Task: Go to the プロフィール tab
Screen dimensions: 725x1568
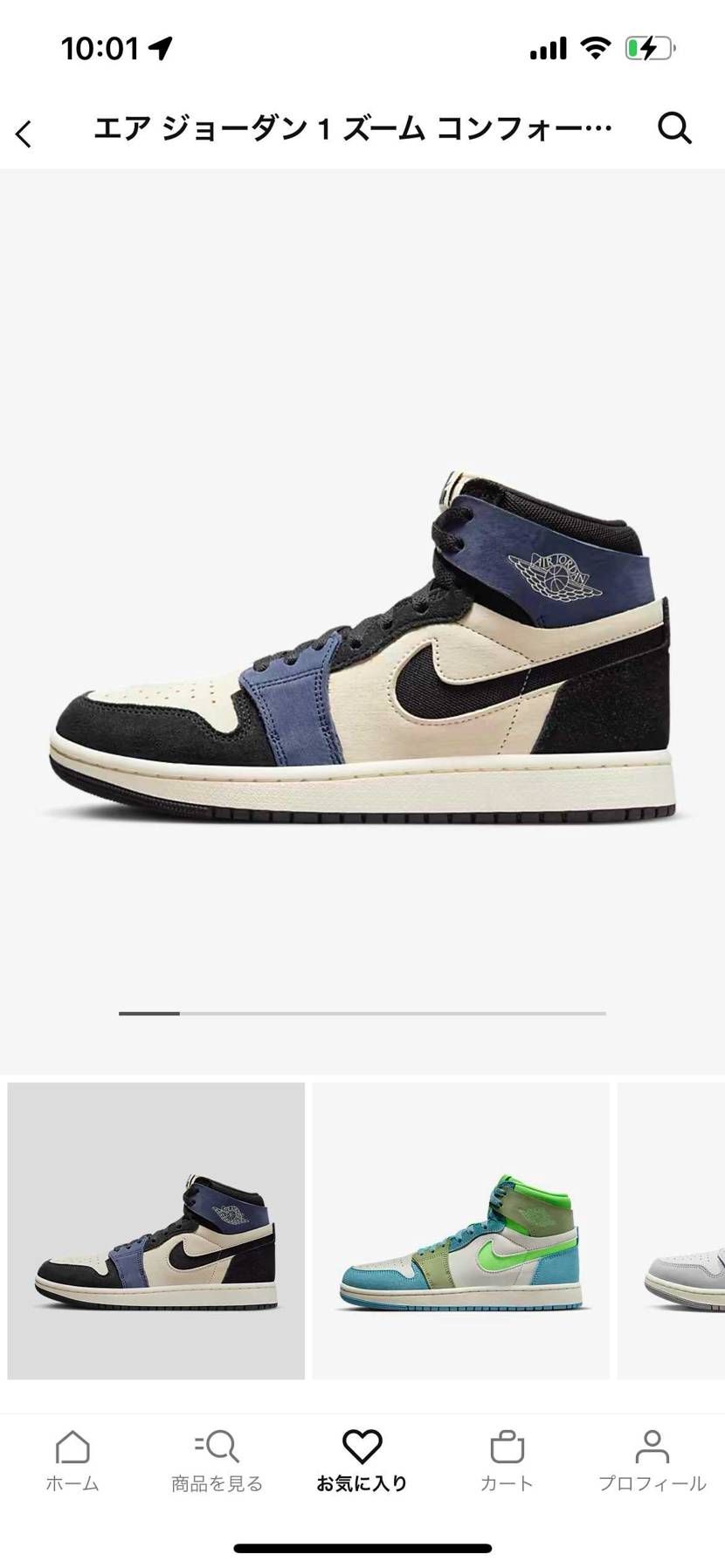Action: click(x=652, y=1461)
